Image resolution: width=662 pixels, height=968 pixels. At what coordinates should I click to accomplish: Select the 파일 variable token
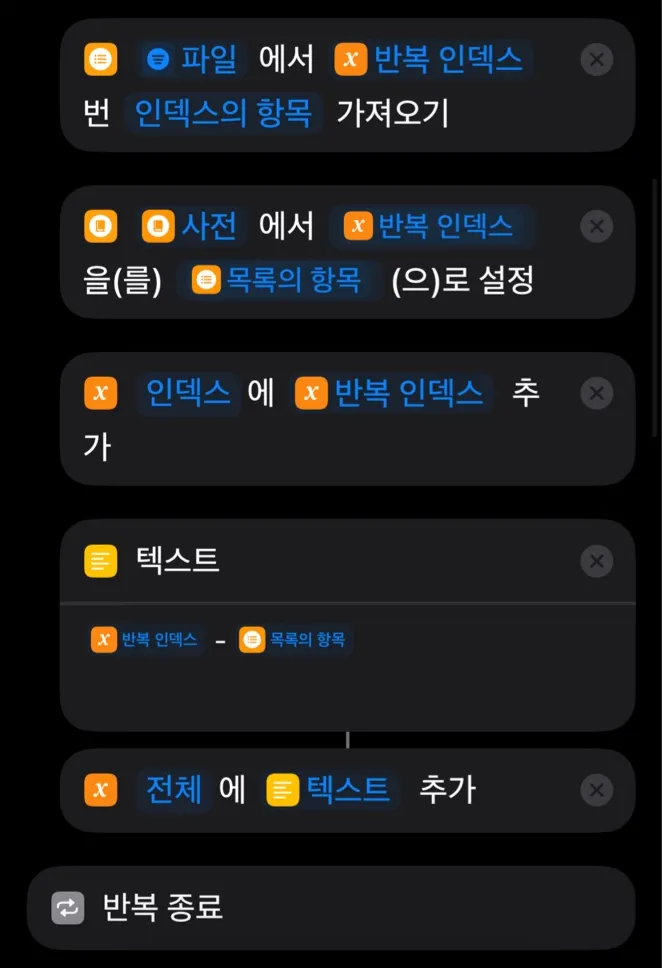tap(192, 60)
